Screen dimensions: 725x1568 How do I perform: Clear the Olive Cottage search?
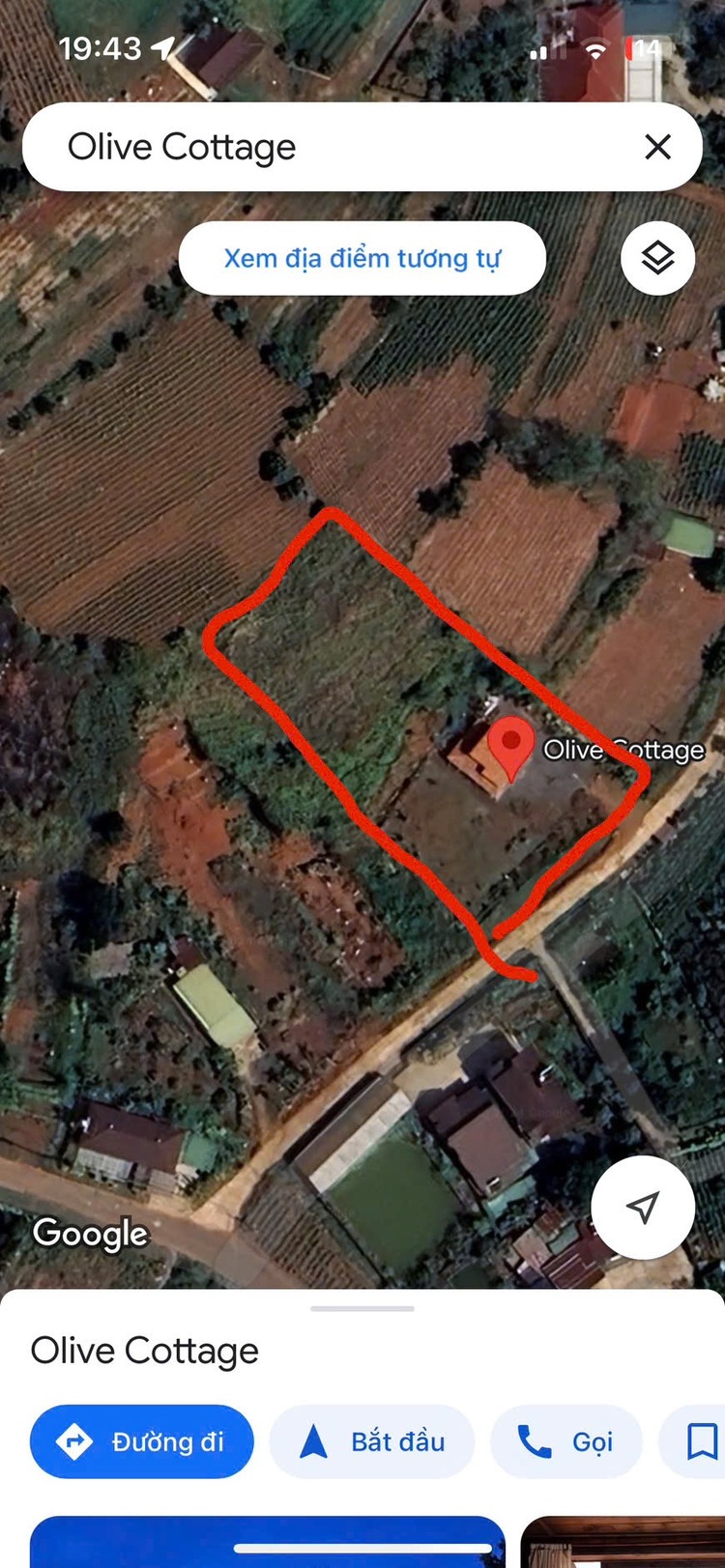(657, 147)
